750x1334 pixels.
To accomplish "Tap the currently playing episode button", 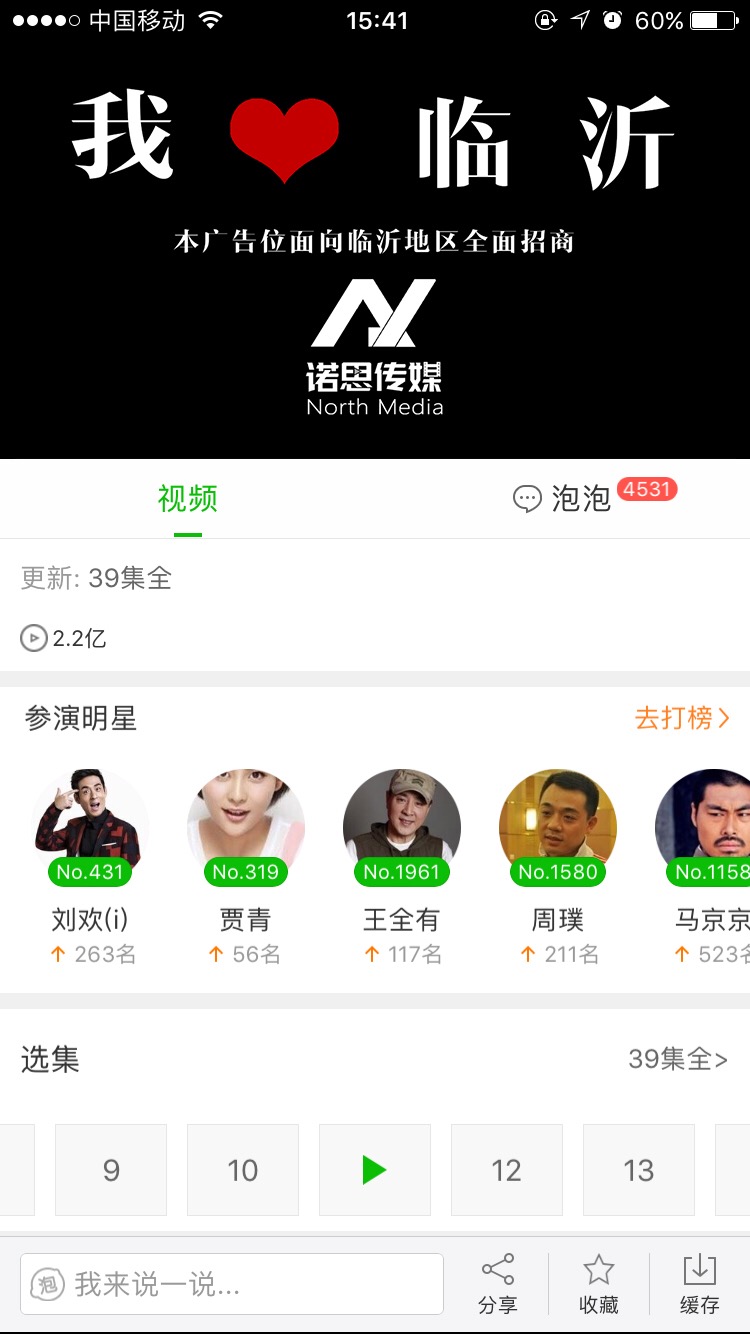I will pos(375,1170).
